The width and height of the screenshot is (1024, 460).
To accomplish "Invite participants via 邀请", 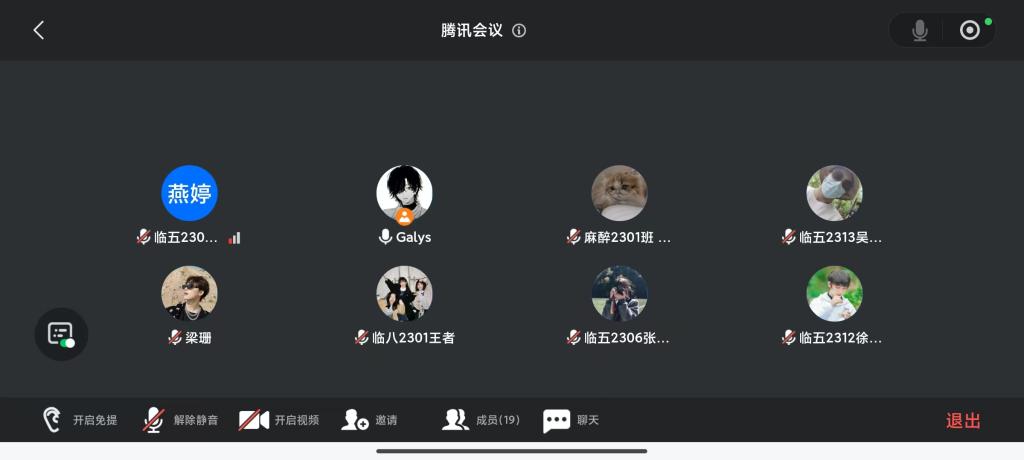I will tap(370, 420).
